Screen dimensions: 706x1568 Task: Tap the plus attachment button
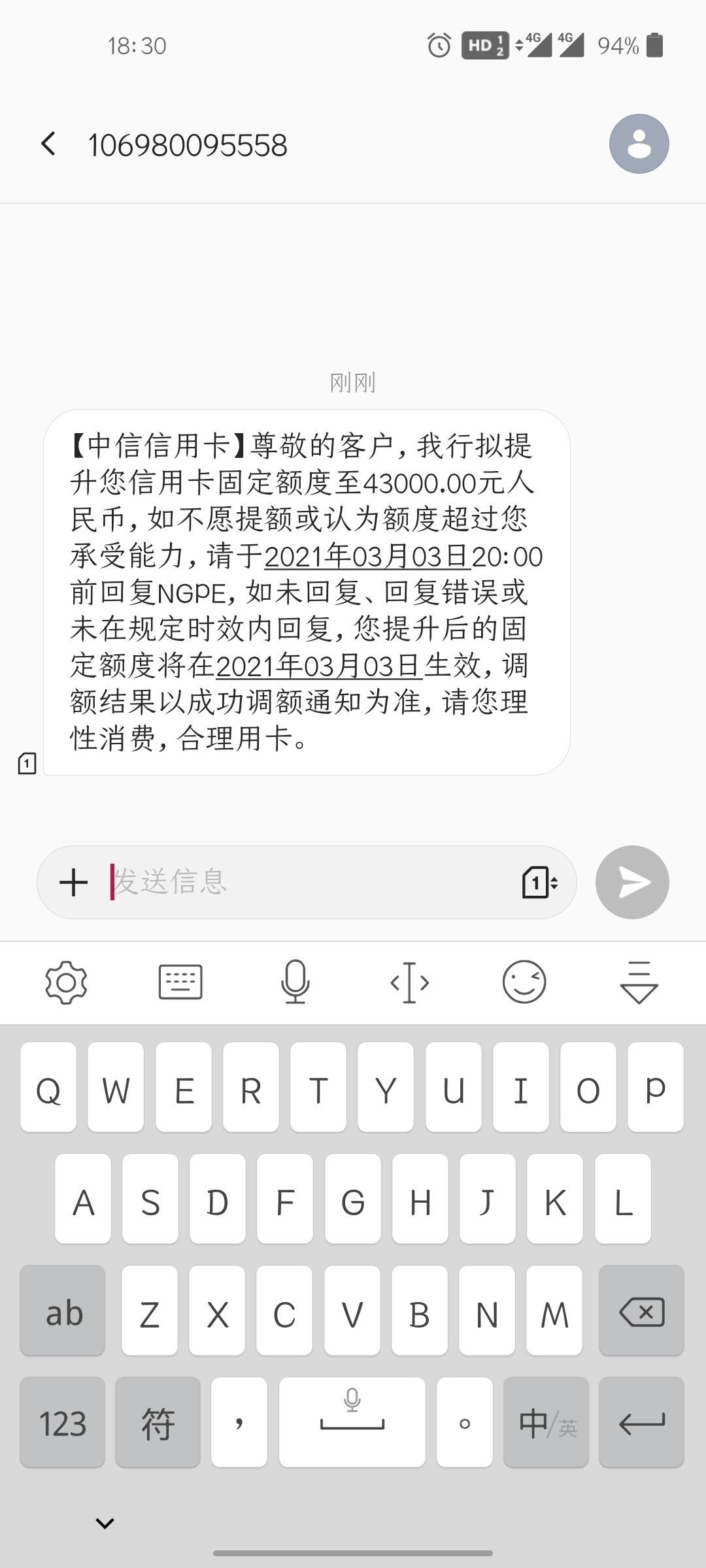(73, 882)
